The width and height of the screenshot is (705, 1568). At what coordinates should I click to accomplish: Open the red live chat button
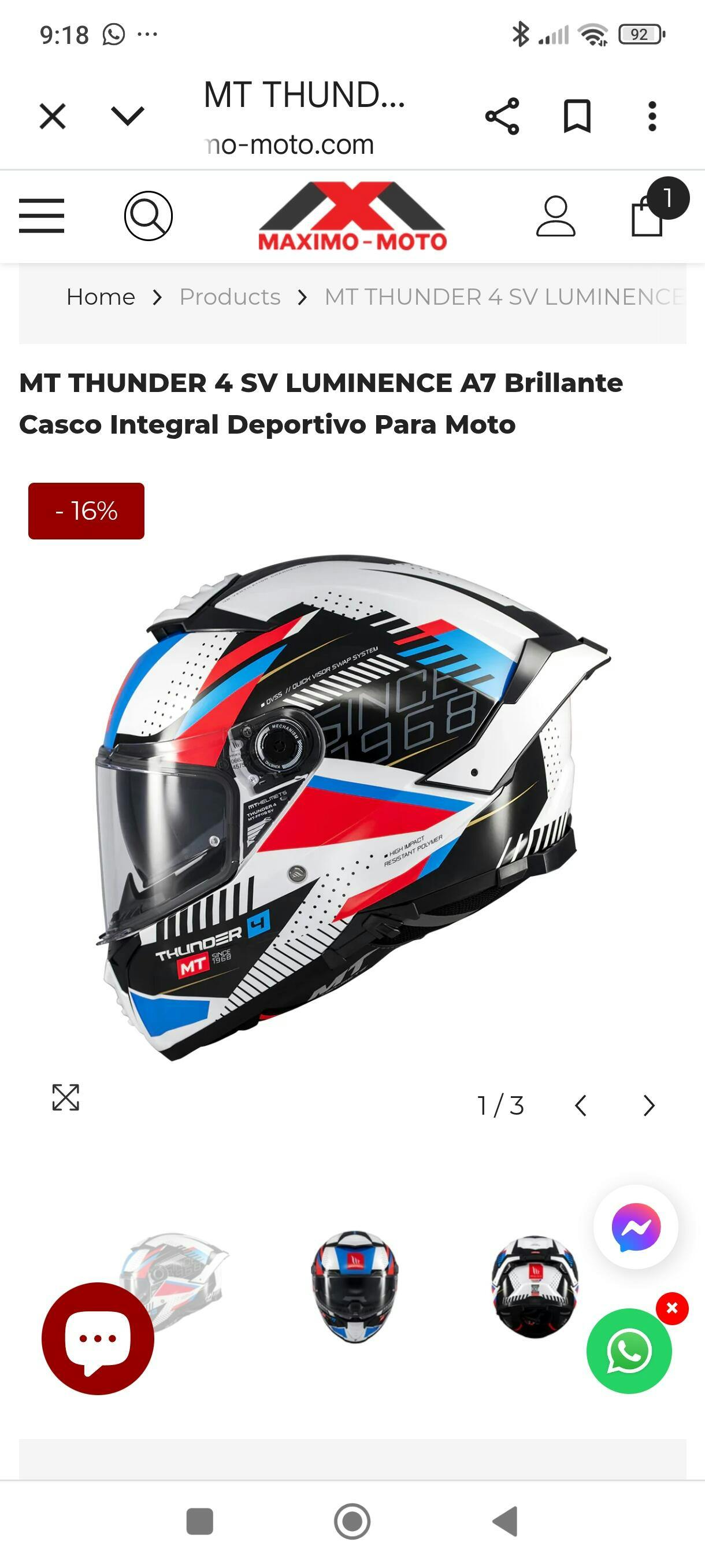click(97, 1338)
